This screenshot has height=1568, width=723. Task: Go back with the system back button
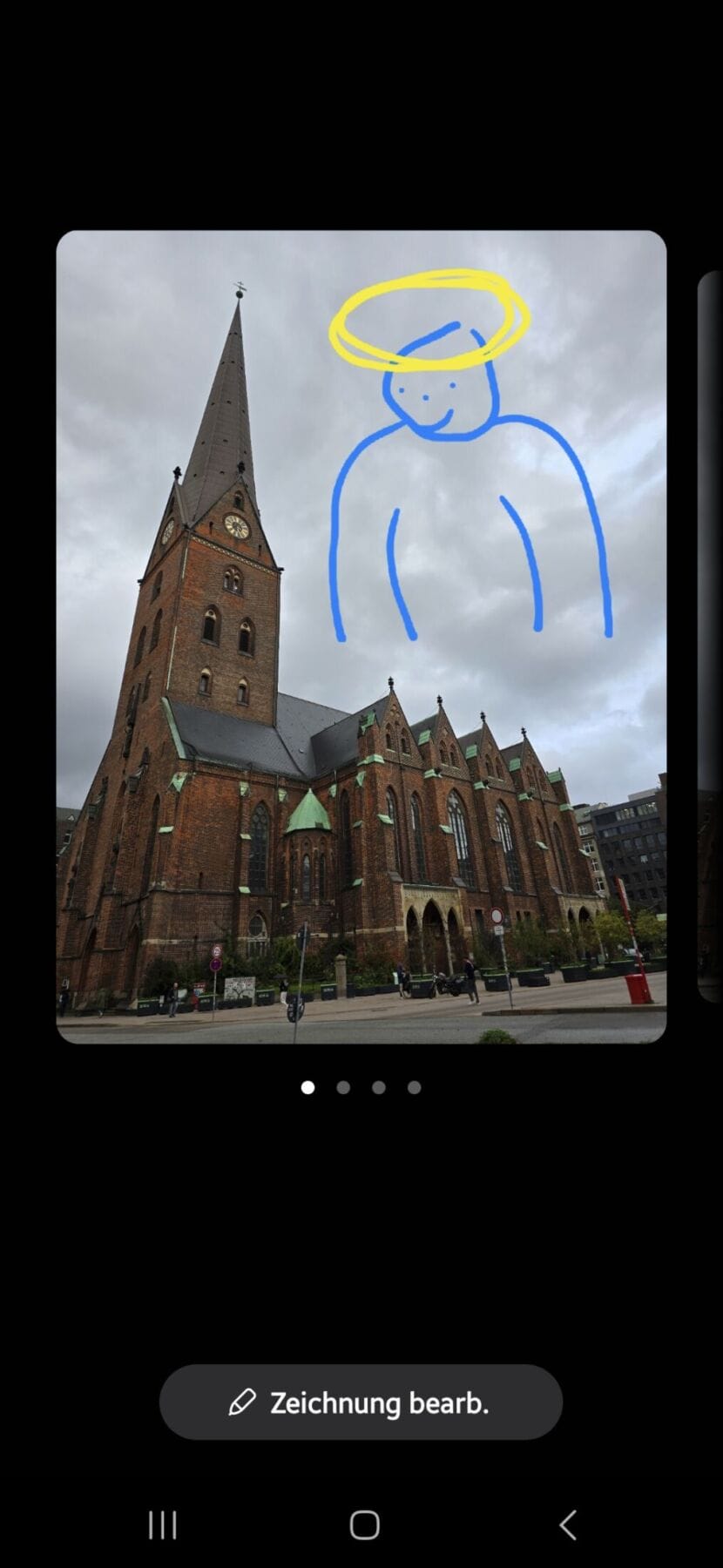[x=568, y=1525]
